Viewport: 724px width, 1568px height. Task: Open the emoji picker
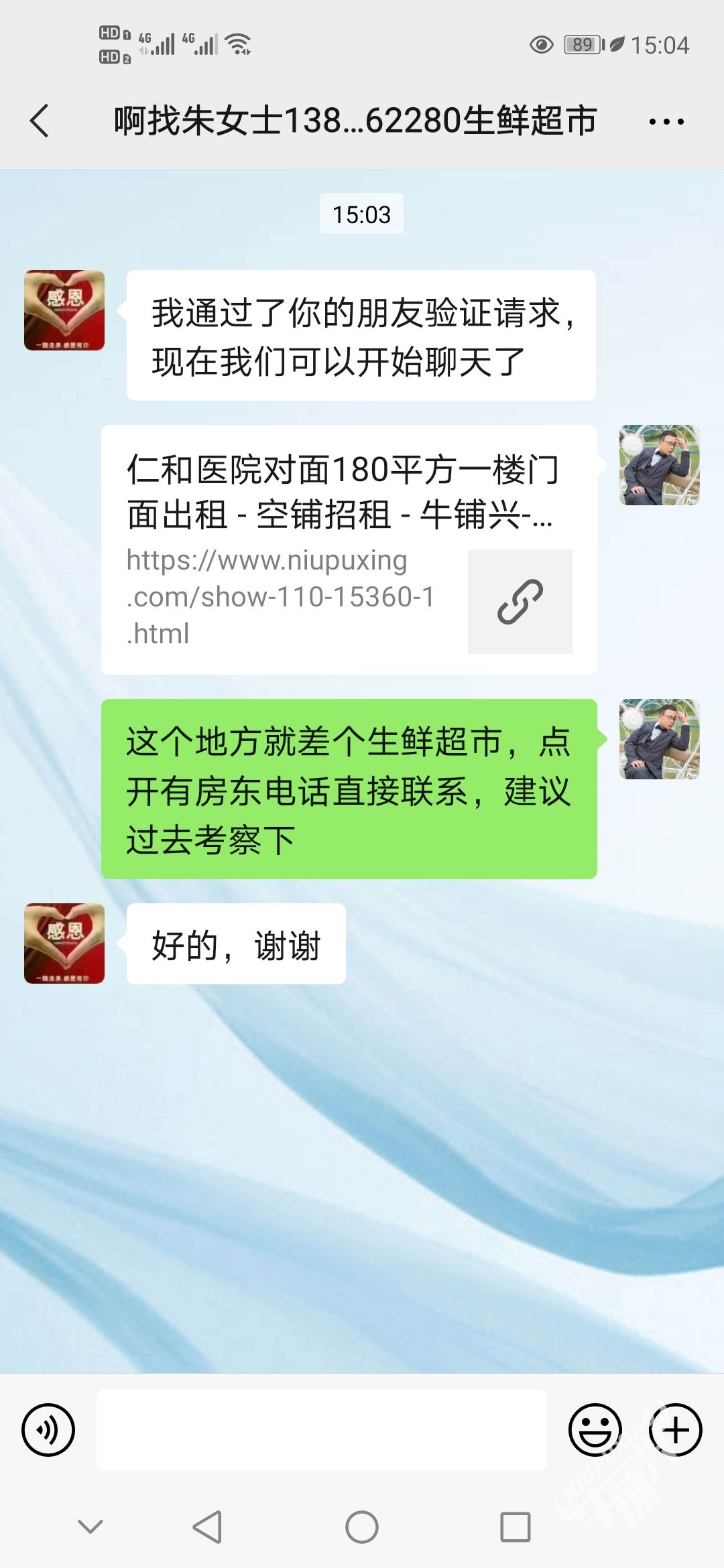(595, 1429)
